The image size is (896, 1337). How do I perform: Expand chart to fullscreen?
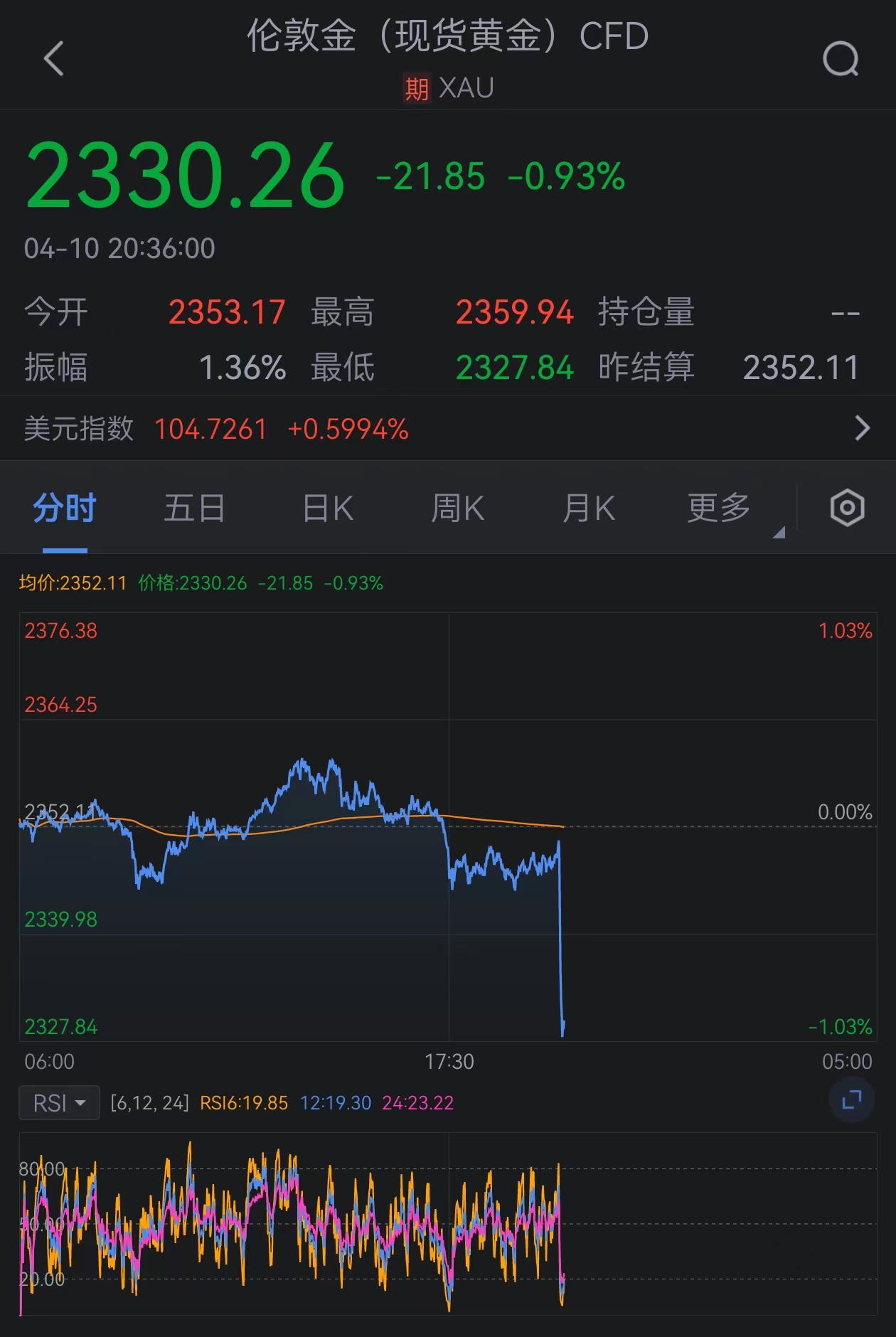851,1100
